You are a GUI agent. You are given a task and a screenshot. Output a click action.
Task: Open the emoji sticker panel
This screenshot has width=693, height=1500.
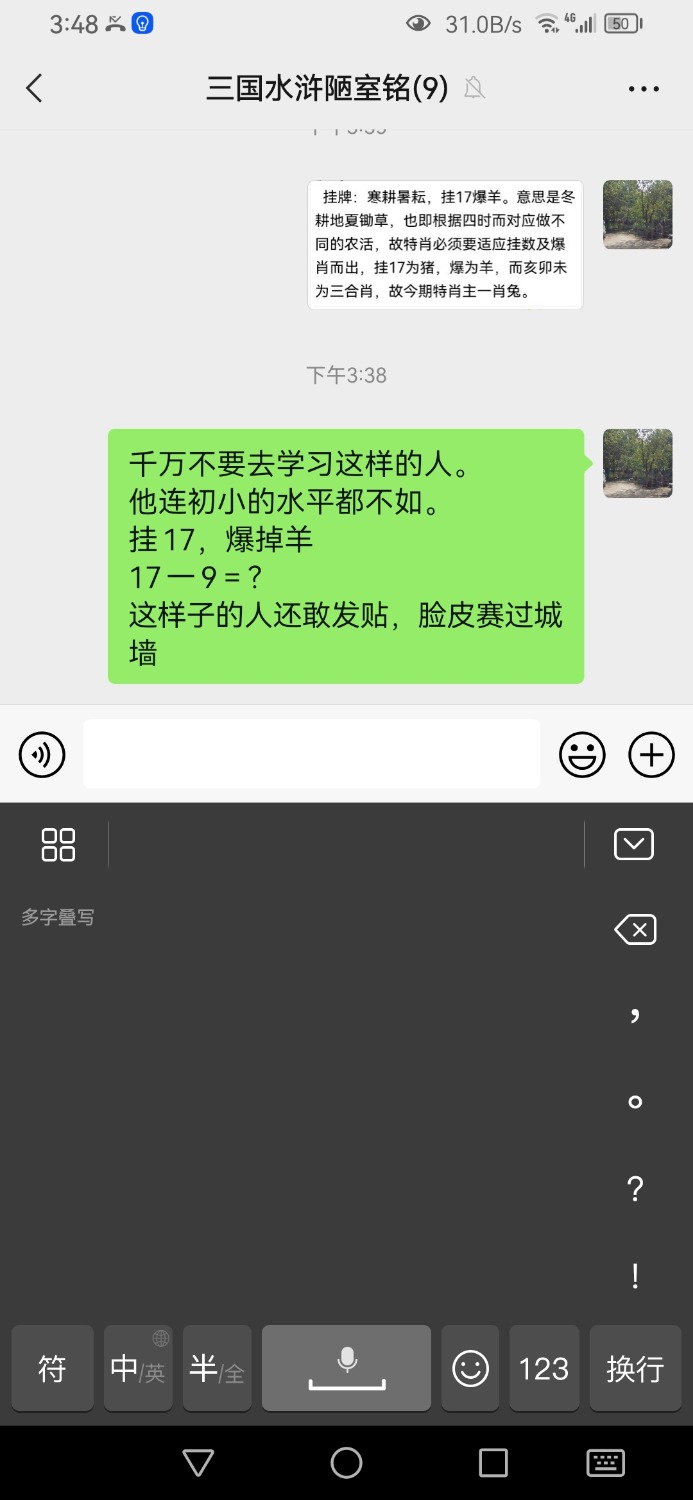point(582,754)
